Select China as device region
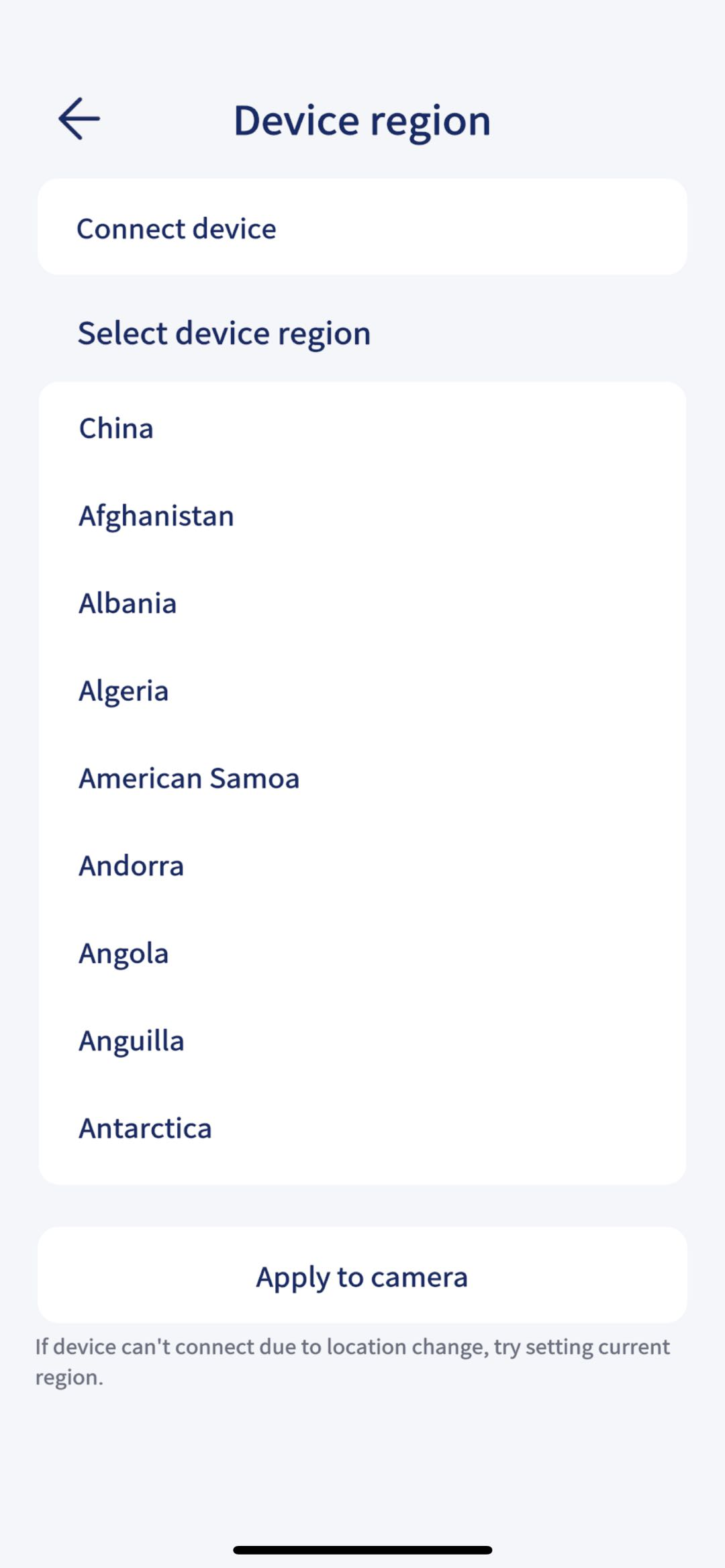Screen dimensions: 725x1568 [362, 428]
